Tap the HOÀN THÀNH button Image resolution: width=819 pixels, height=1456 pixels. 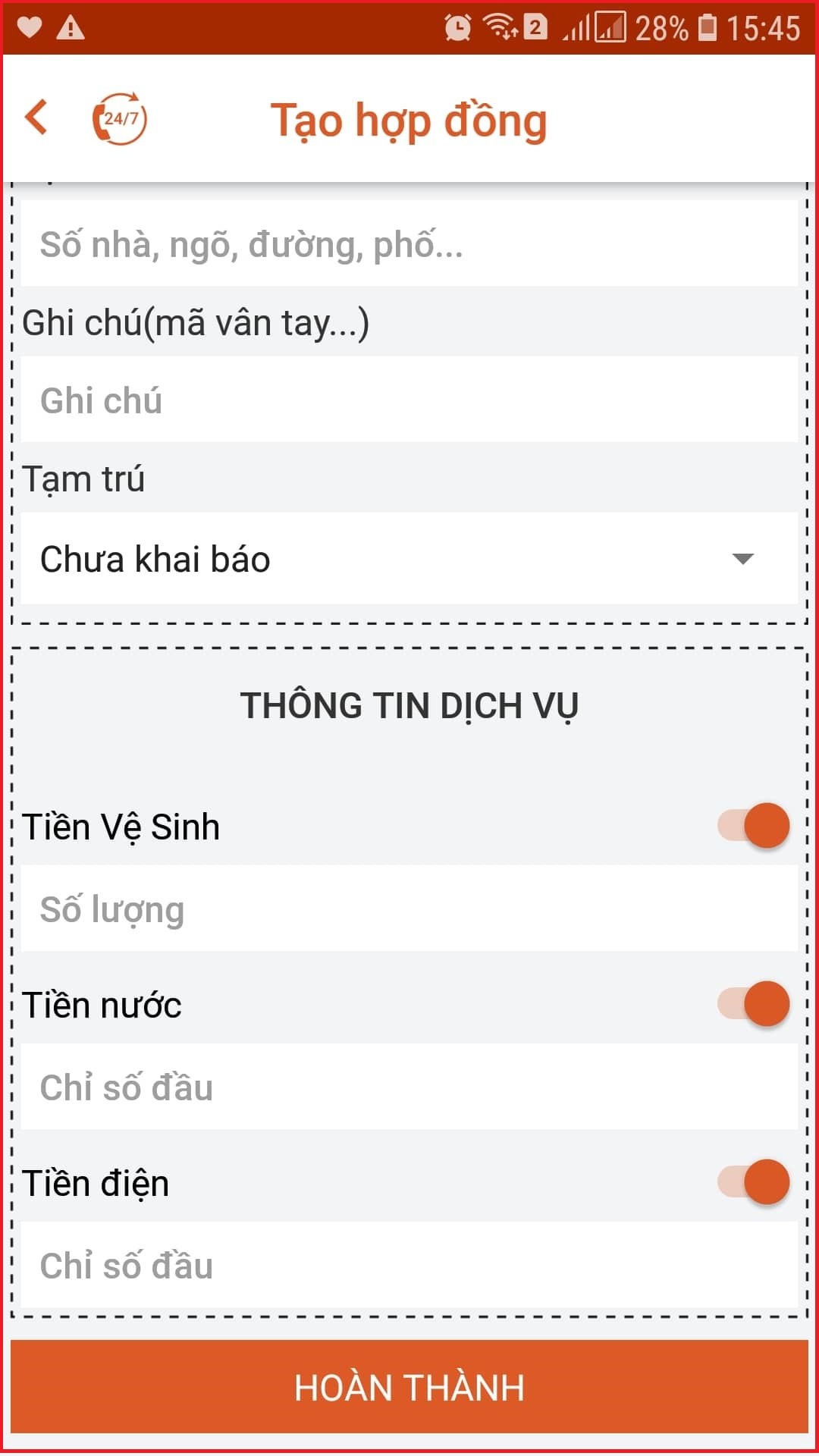point(409,1387)
